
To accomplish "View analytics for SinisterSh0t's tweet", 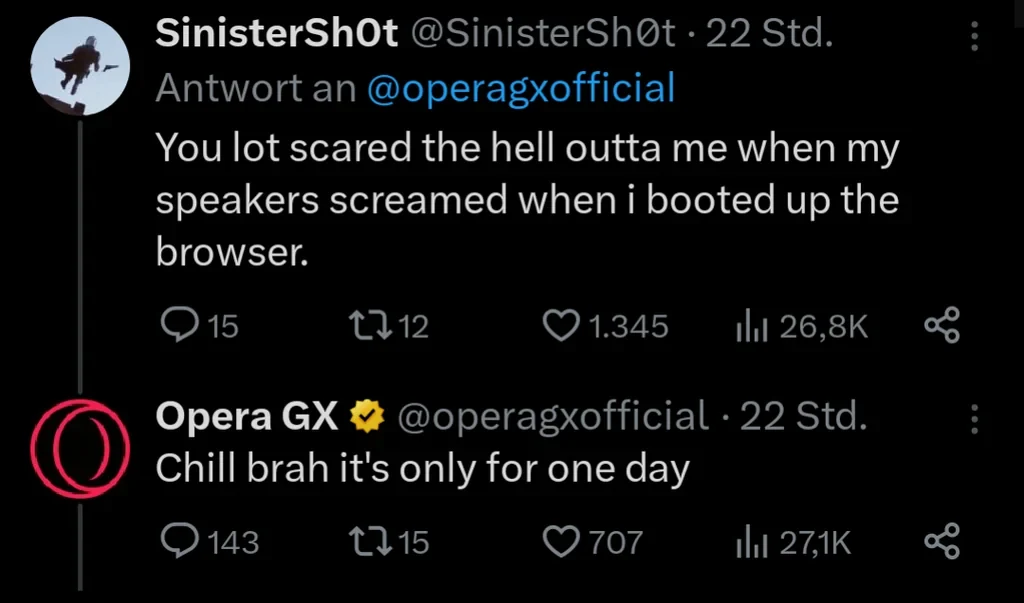I will [x=748, y=325].
